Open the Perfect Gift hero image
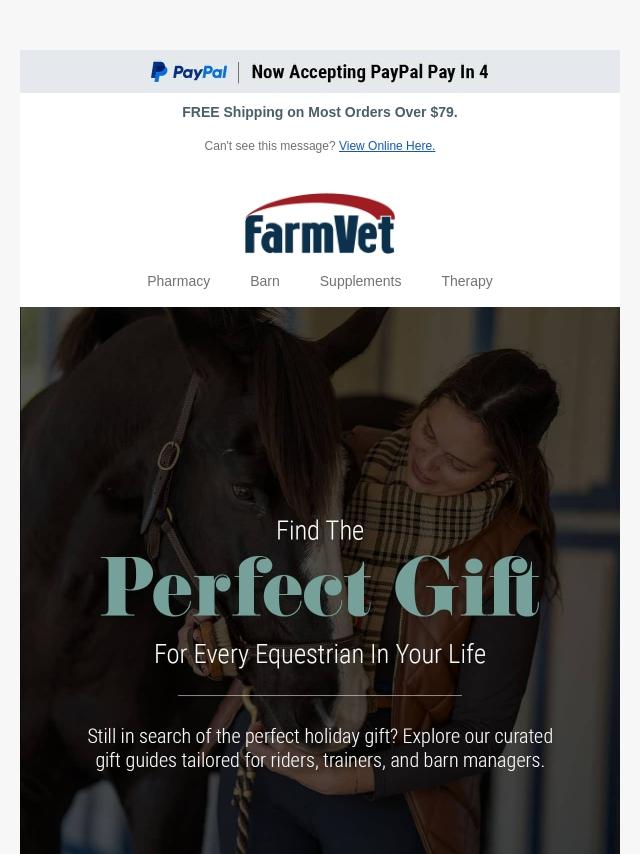This screenshot has width=640, height=854. 320,581
